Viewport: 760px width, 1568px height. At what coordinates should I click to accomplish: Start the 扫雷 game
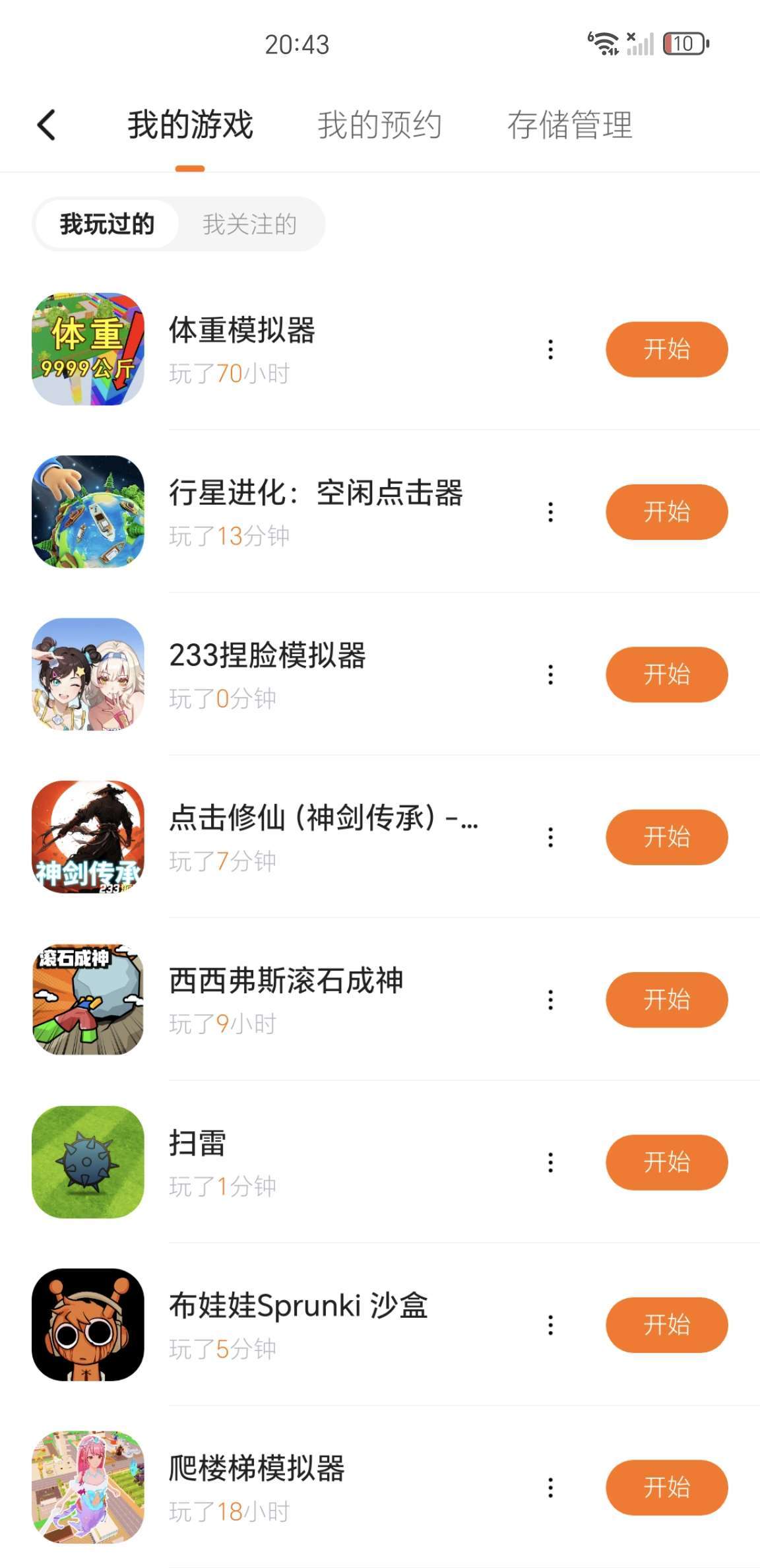click(x=666, y=1162)
